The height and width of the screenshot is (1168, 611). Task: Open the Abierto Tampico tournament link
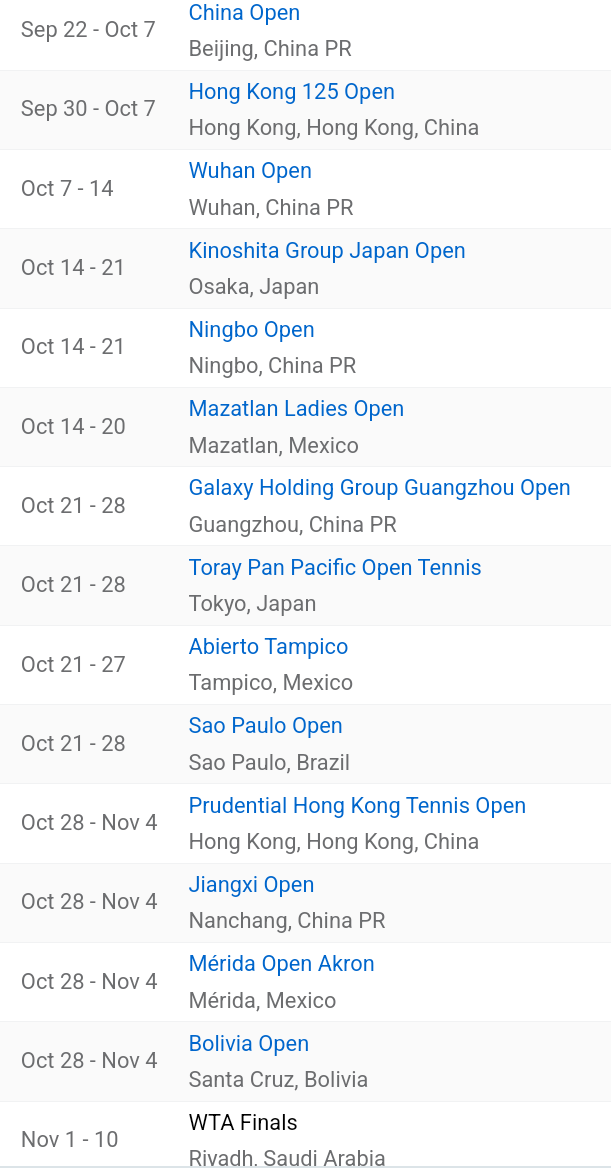tap(268, 647)
